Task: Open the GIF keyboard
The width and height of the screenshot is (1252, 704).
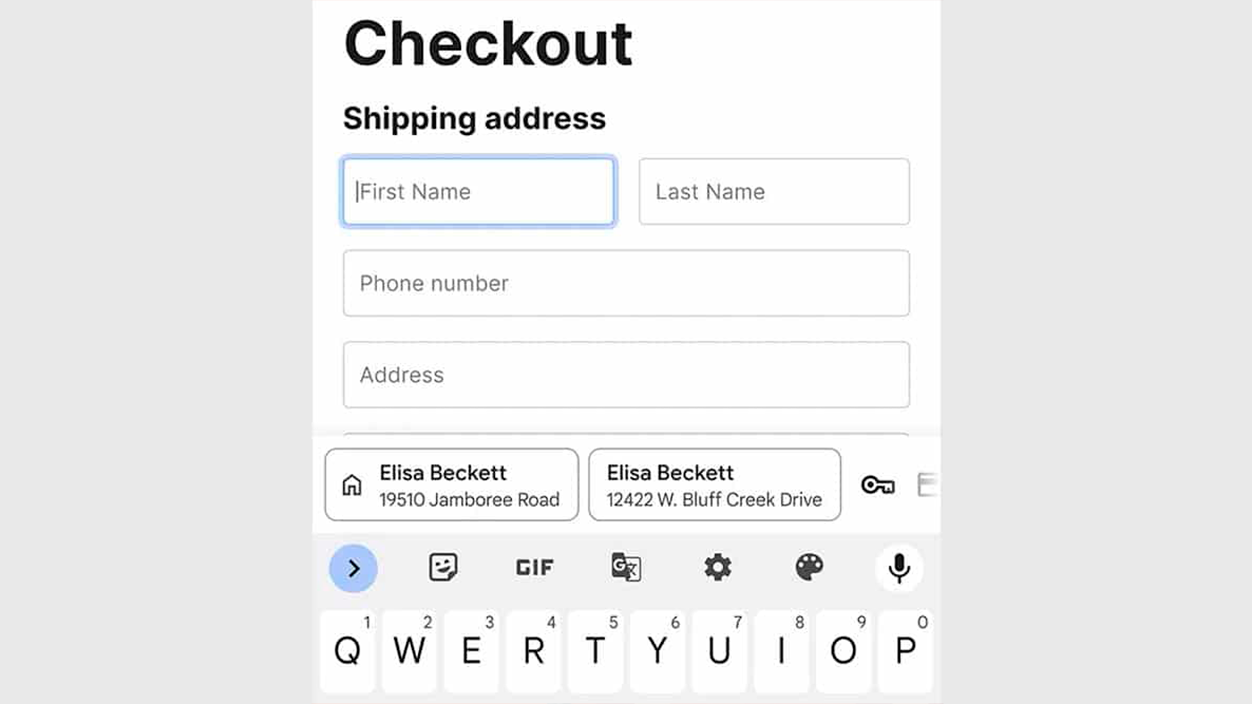Action: (534, 568)
